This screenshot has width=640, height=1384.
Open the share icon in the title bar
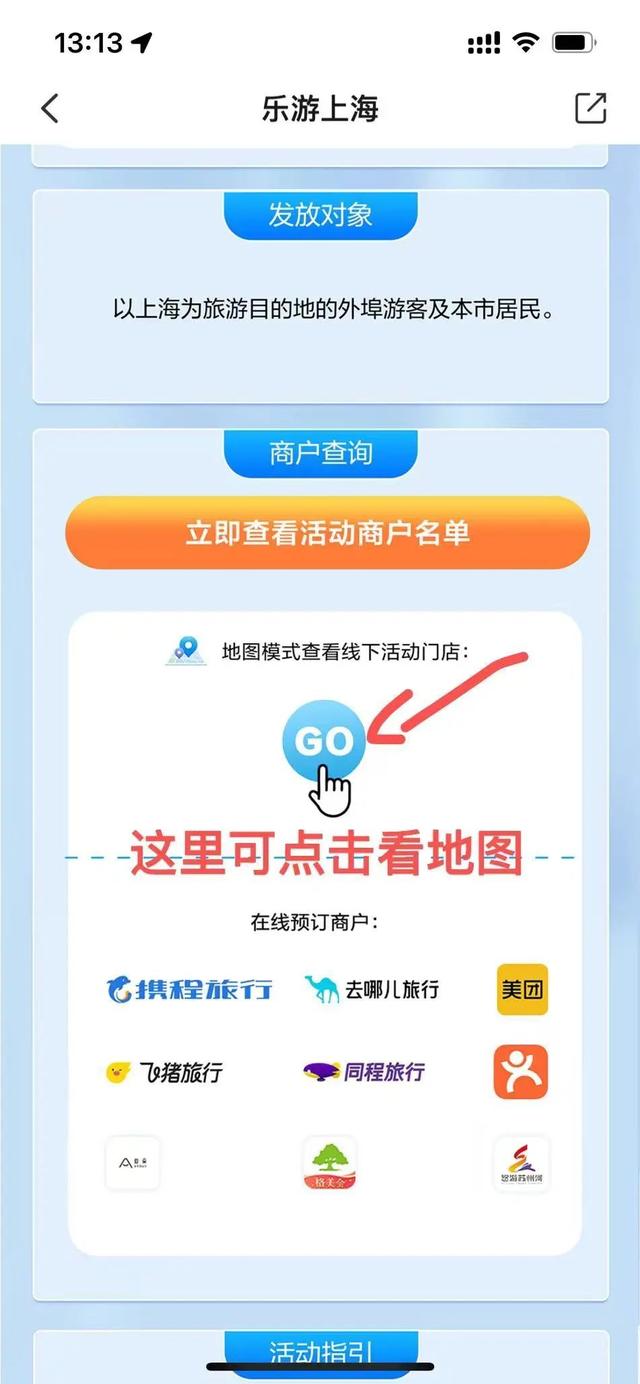coord(590,108)
